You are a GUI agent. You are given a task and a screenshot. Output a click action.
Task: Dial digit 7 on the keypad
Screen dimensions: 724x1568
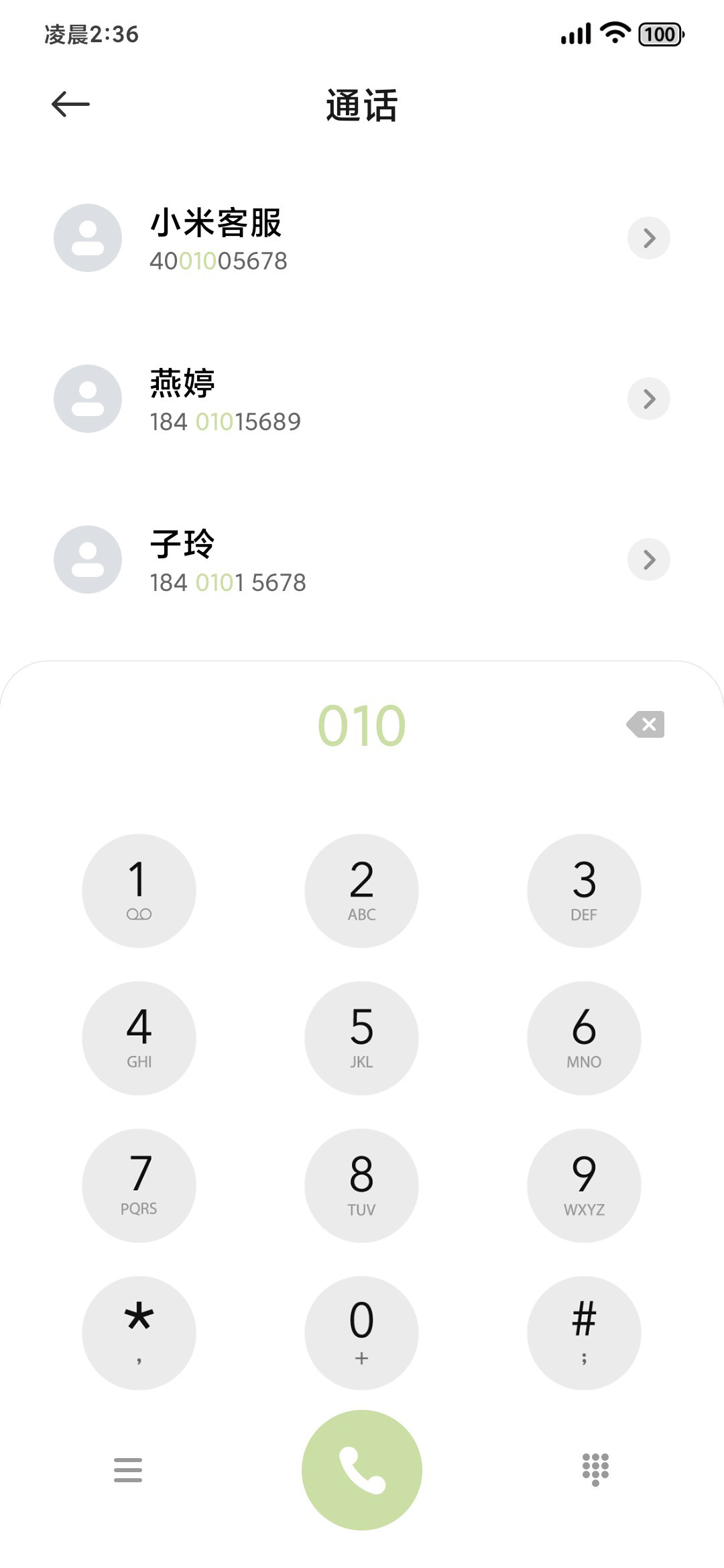tap(139, 1185)
